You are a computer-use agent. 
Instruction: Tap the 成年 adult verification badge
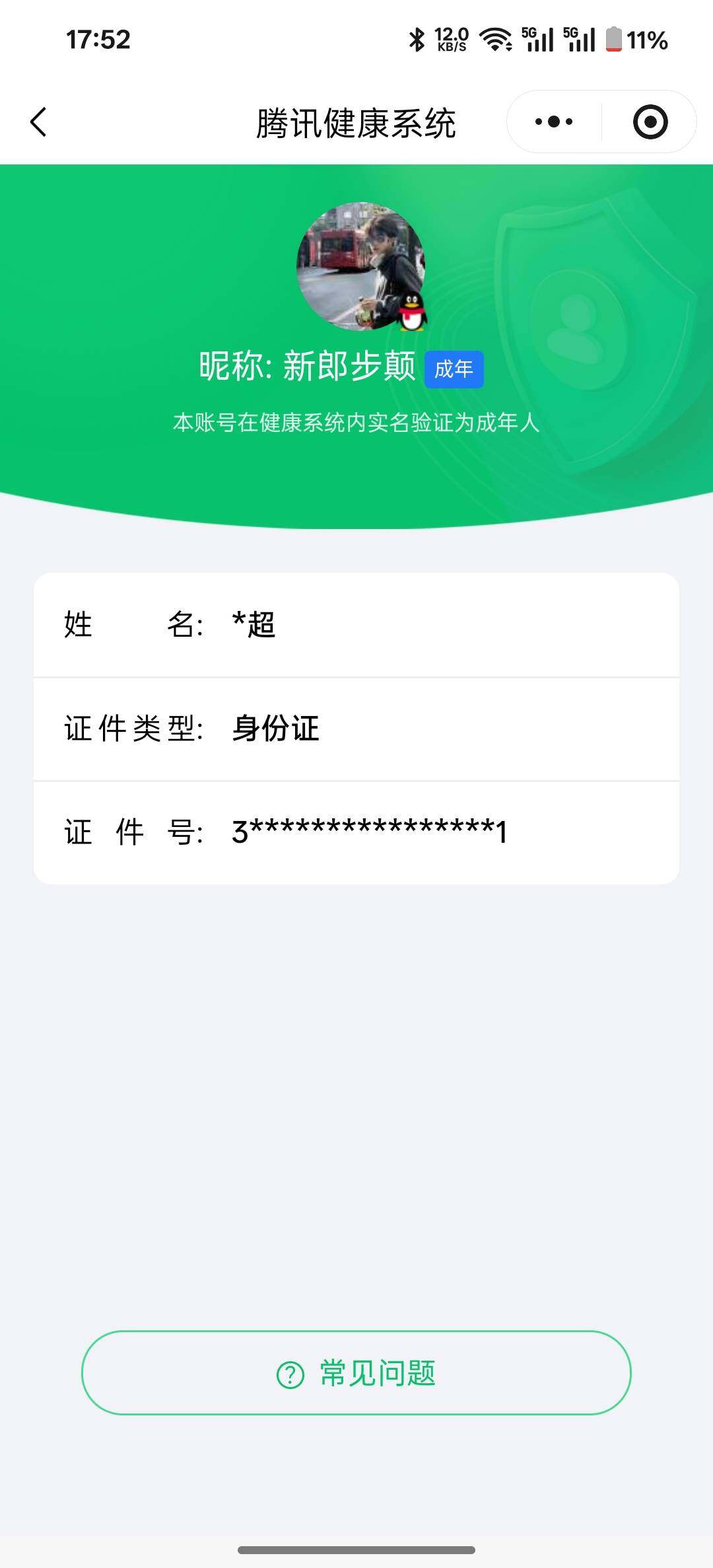[x=454, y=371]
